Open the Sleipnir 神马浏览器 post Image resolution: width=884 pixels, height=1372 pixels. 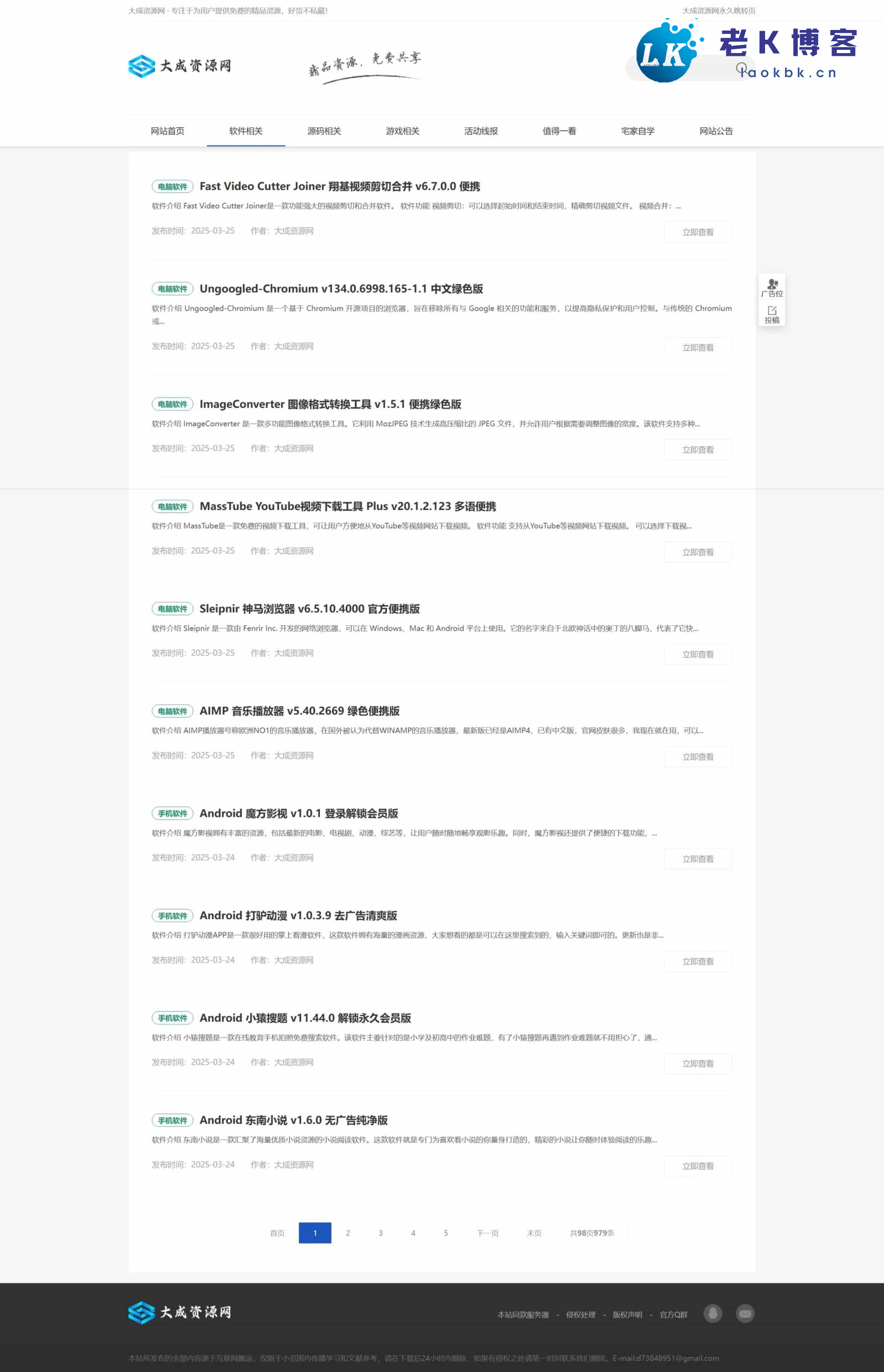pos(310,608)
